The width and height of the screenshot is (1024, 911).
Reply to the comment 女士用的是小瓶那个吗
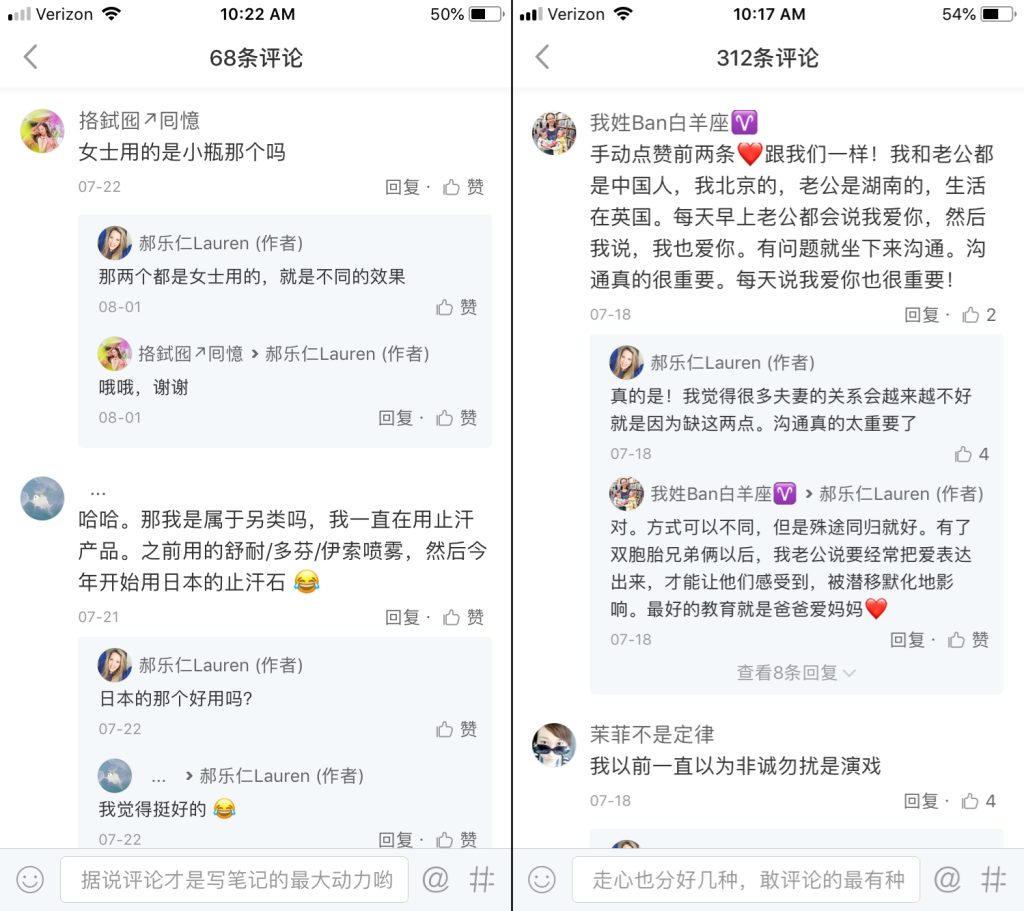coord(404,187)
